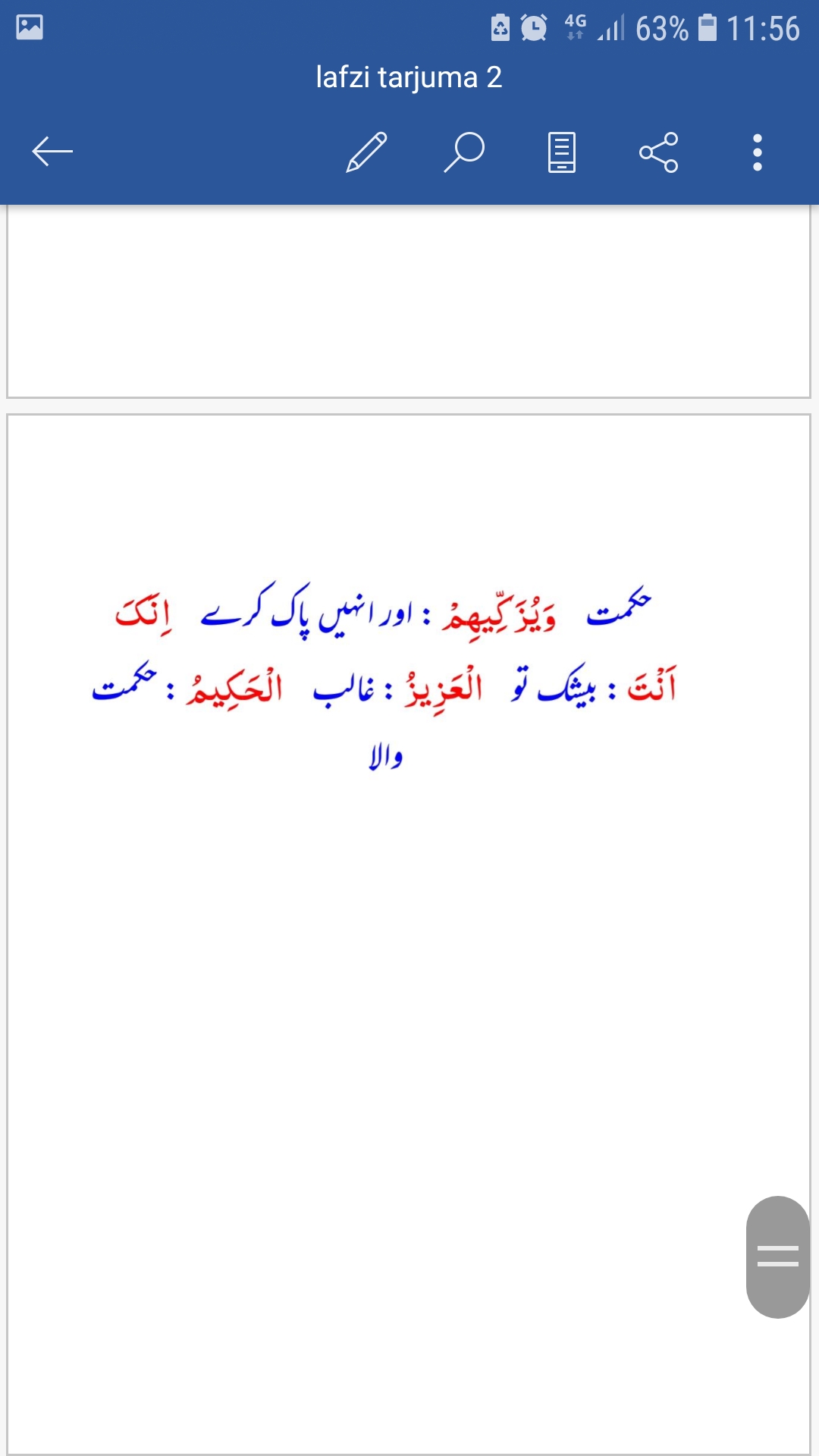The image size is (819, 1456).
Task: Open the three-dot overflow menu
Action: pyautogui.click(x=757, y=152)
